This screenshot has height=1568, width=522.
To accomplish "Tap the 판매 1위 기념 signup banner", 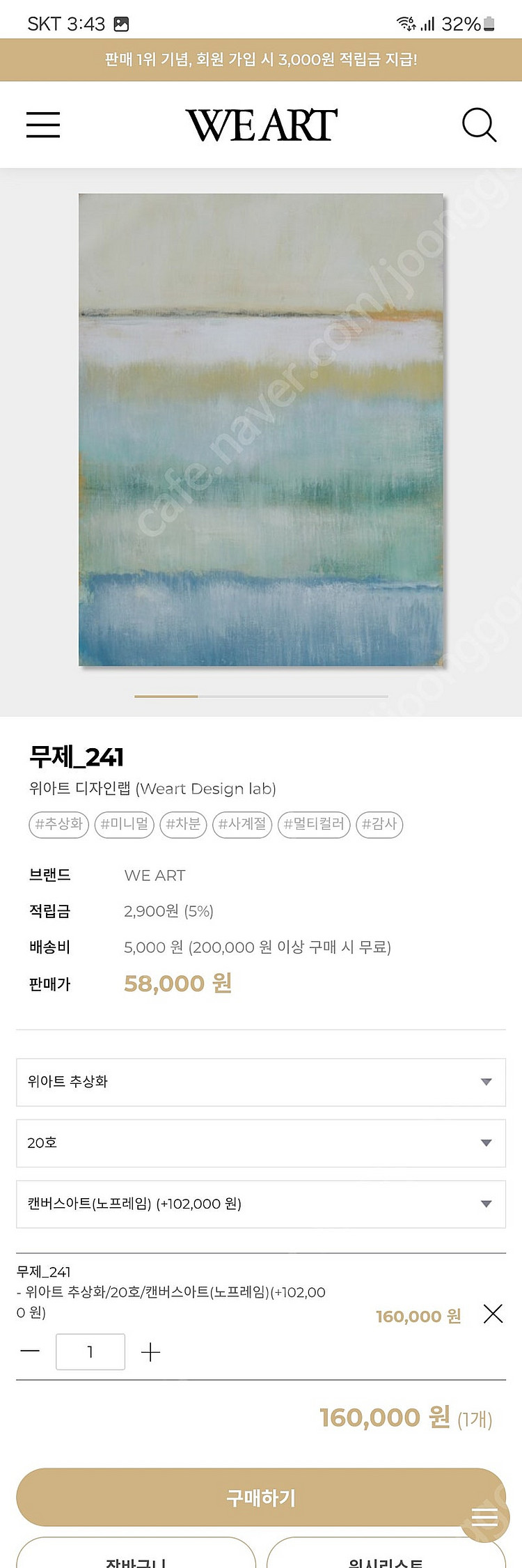I will point(261,60).
